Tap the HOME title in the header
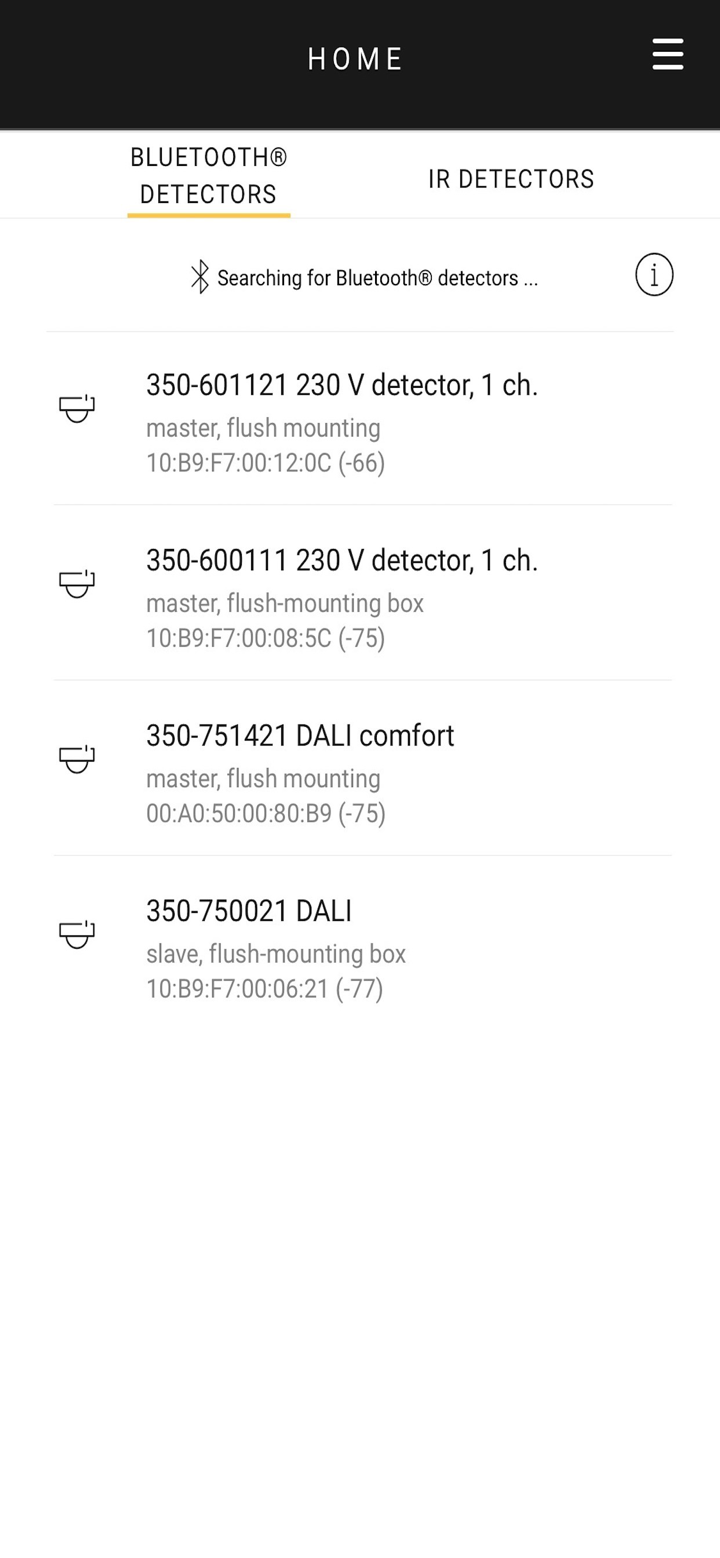Viewport: 720px width, 1558px height. [355, 58]
